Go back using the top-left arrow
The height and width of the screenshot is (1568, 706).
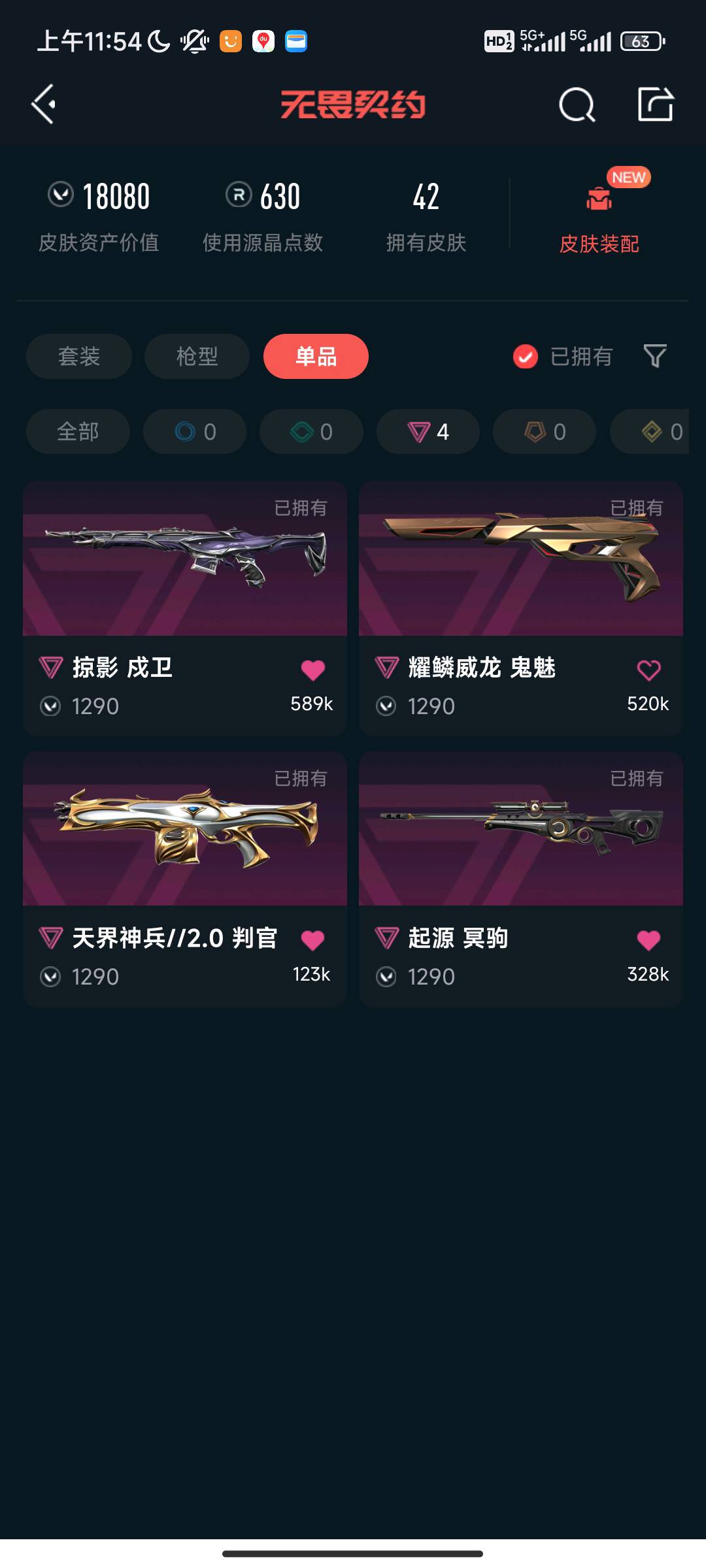44,105
